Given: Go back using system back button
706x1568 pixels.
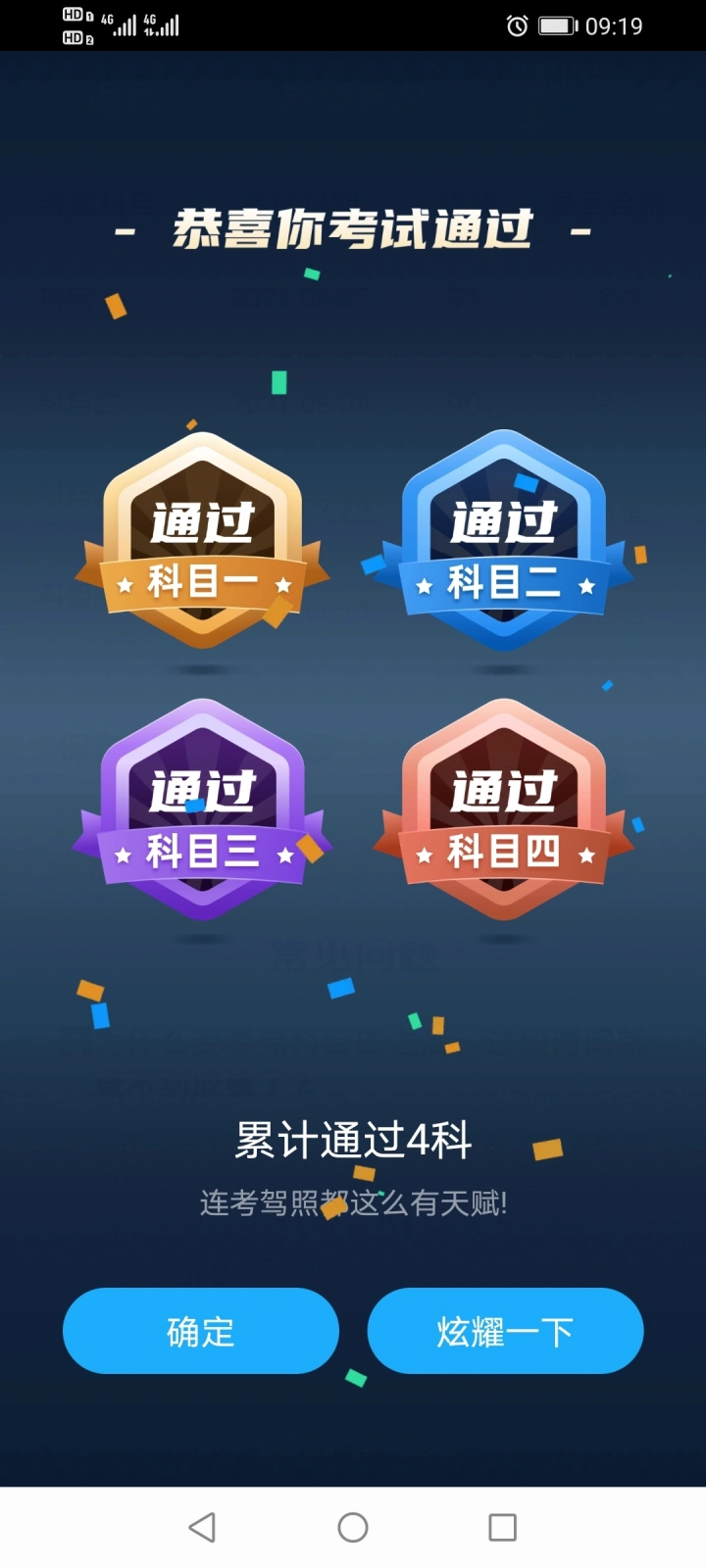Looking at the screenshot, I should (x=202, y=1527).
